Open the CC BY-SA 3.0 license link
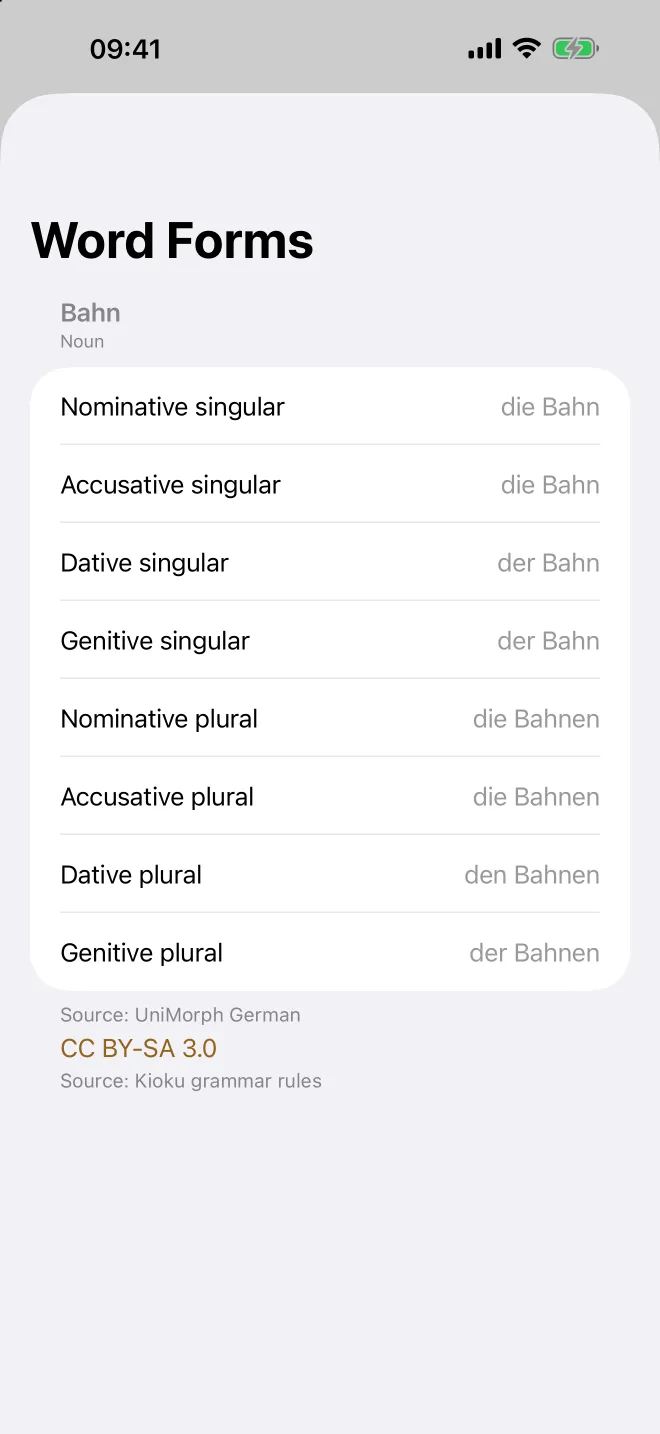Viewport: 660px width, 1434px height. click(x=139, y=1048)
